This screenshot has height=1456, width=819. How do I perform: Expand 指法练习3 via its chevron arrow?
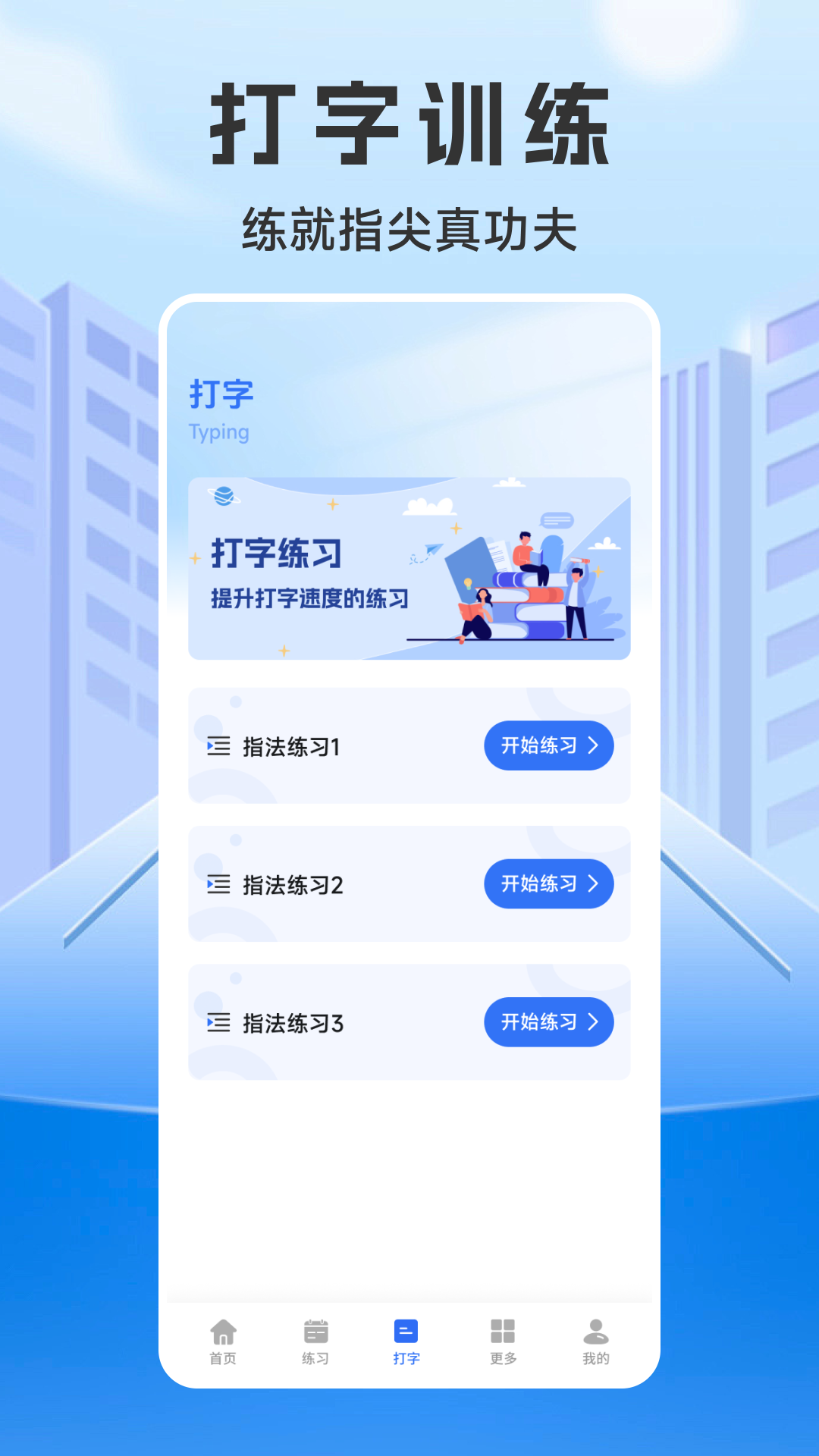(595, 1022)
